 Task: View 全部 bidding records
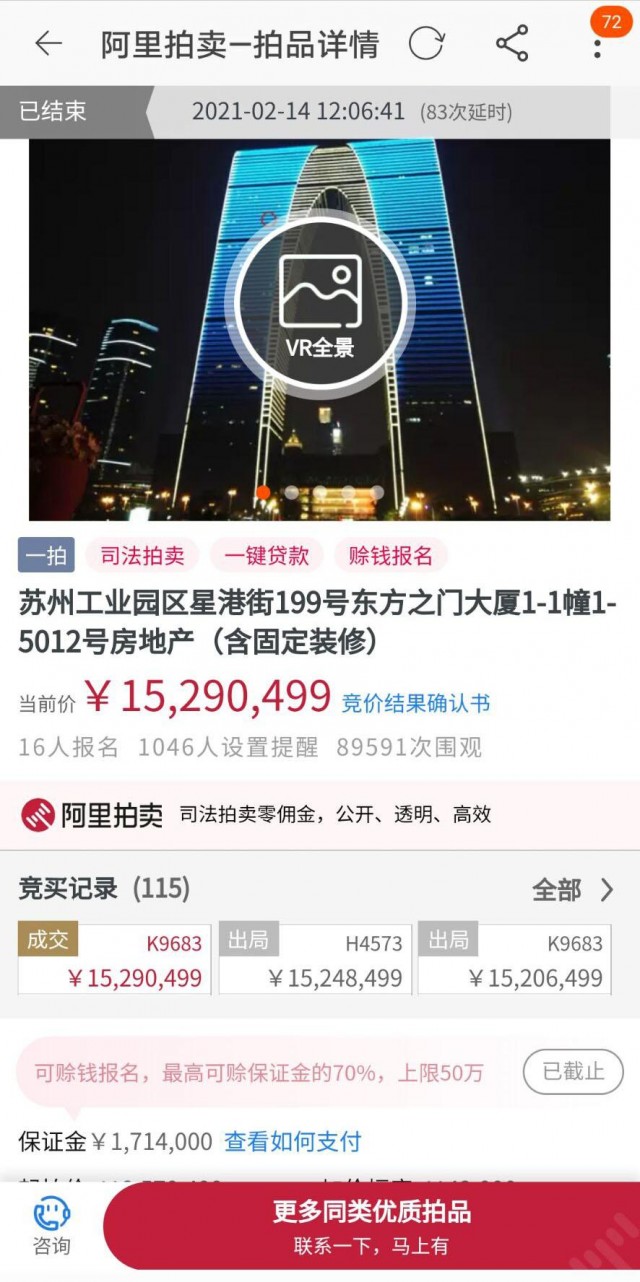(572, 889)
